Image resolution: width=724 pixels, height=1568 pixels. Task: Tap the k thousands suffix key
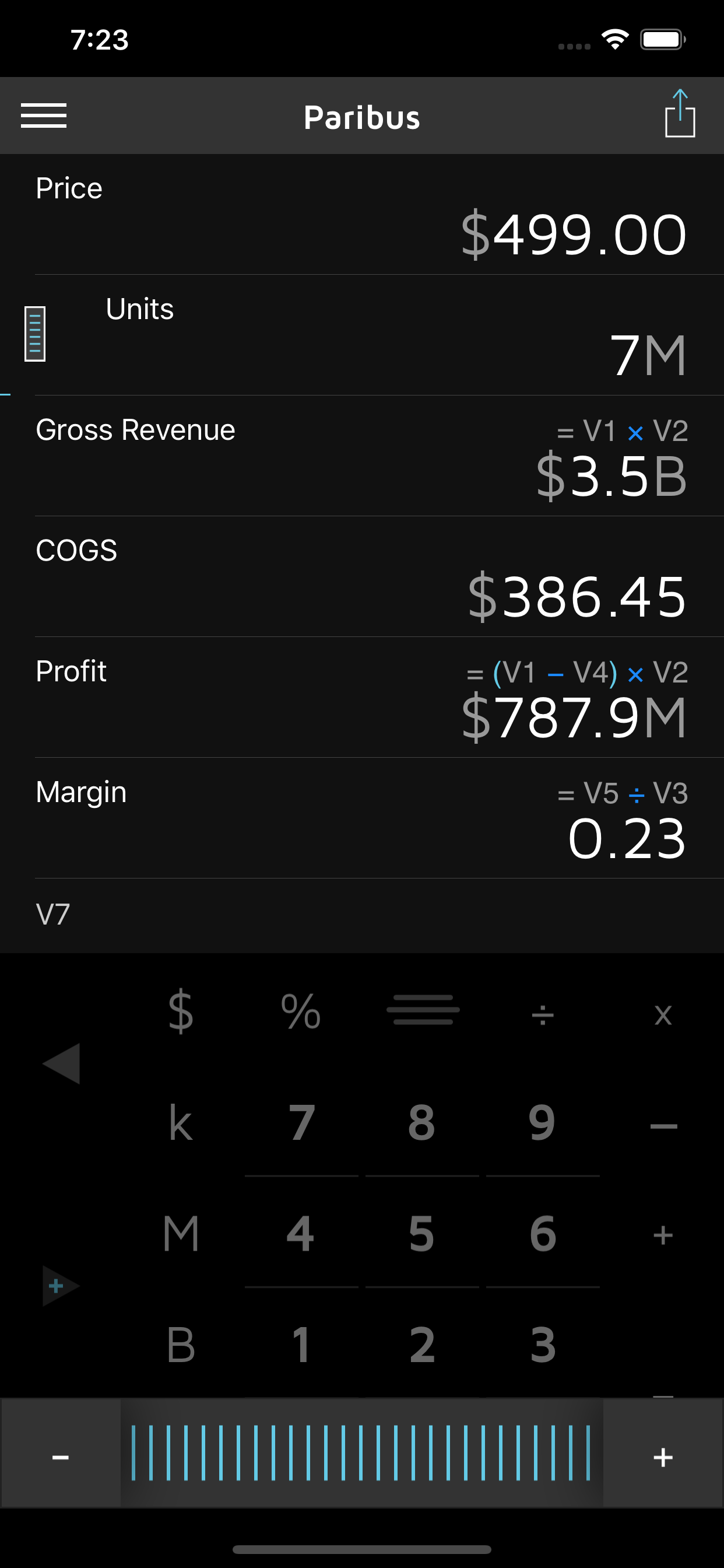tap(181, 1123)
